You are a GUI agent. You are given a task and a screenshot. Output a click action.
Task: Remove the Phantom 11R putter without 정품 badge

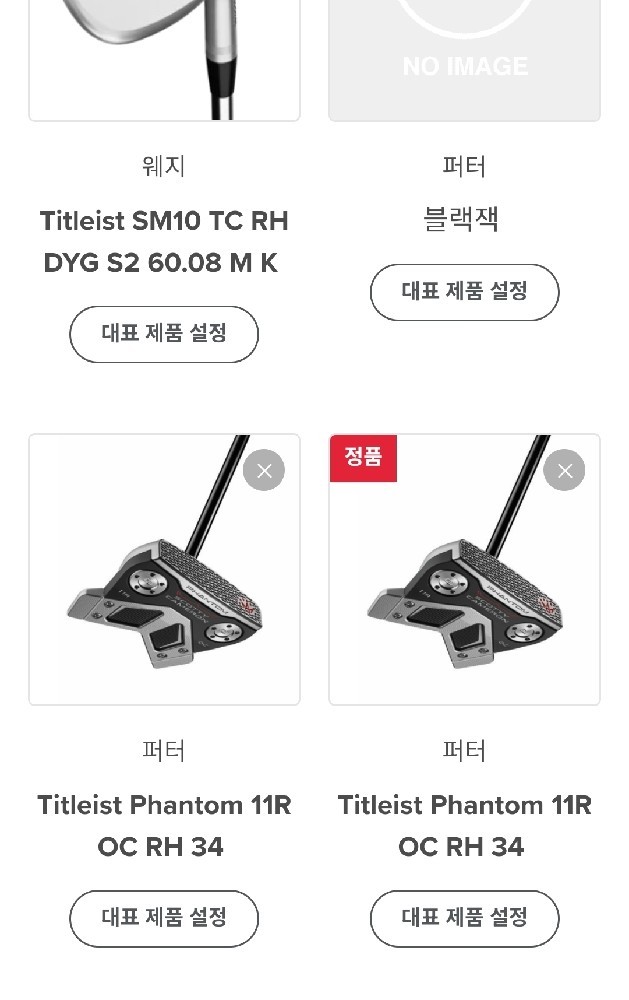(264, 471)
